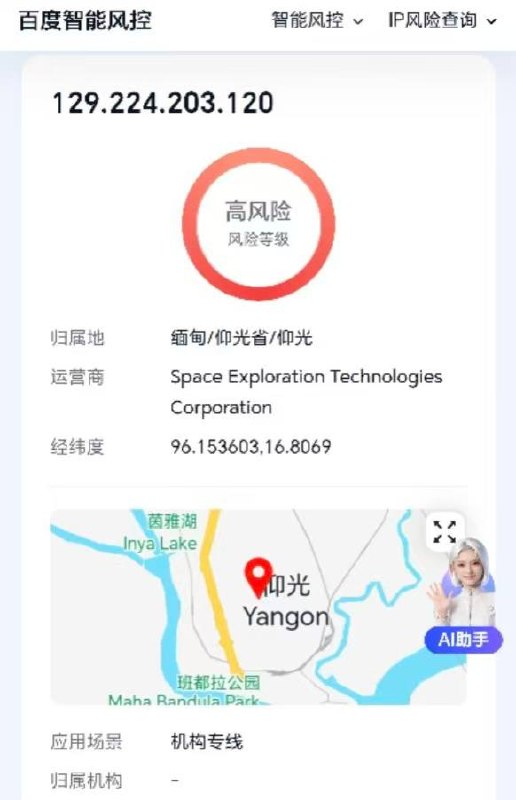Open the map in fullscreen
Image resolution: width=516 pixels, height=800 pixels.
(444, 532)
